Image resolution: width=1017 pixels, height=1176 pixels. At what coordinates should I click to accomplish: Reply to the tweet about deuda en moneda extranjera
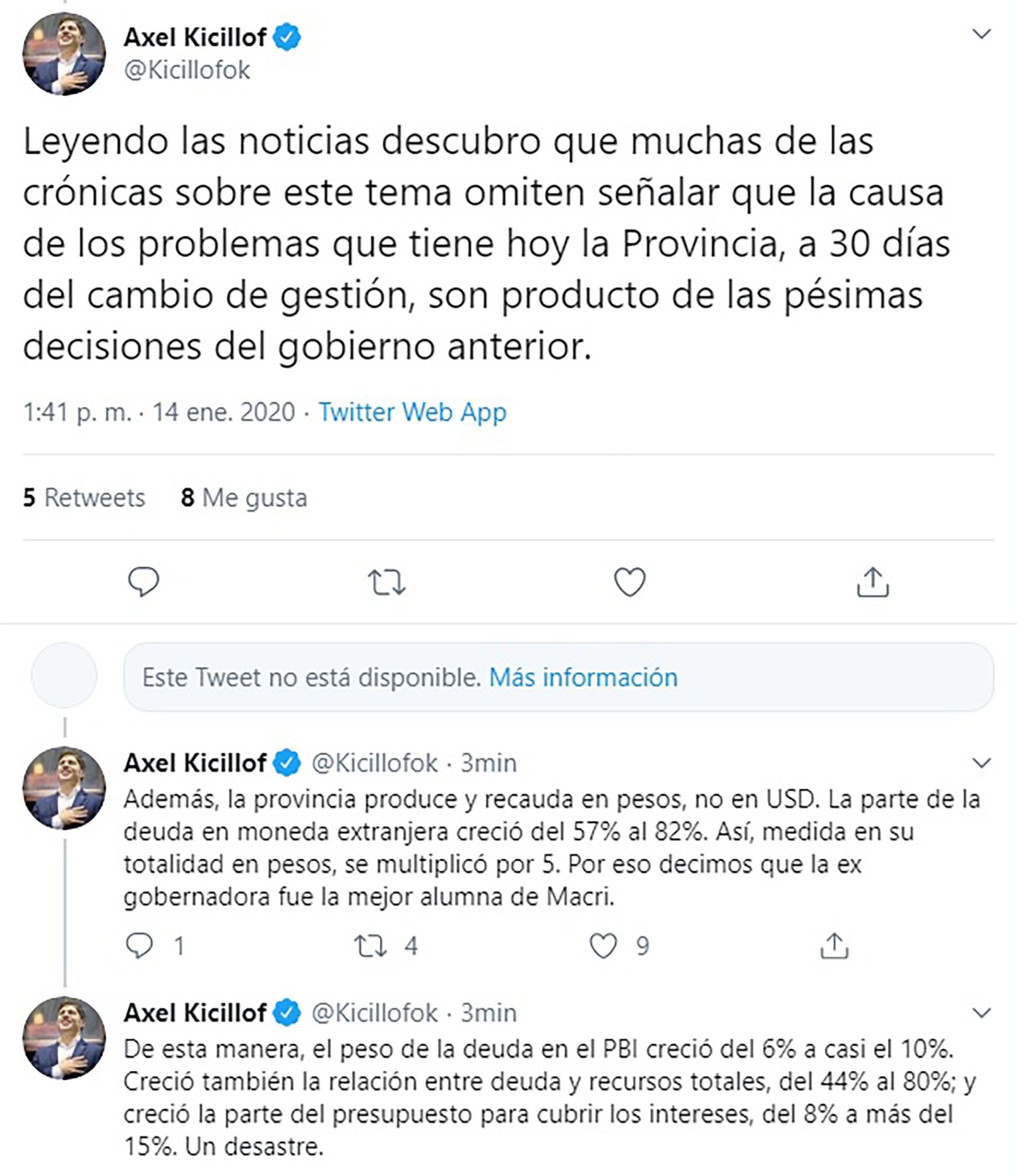(139, 946)
